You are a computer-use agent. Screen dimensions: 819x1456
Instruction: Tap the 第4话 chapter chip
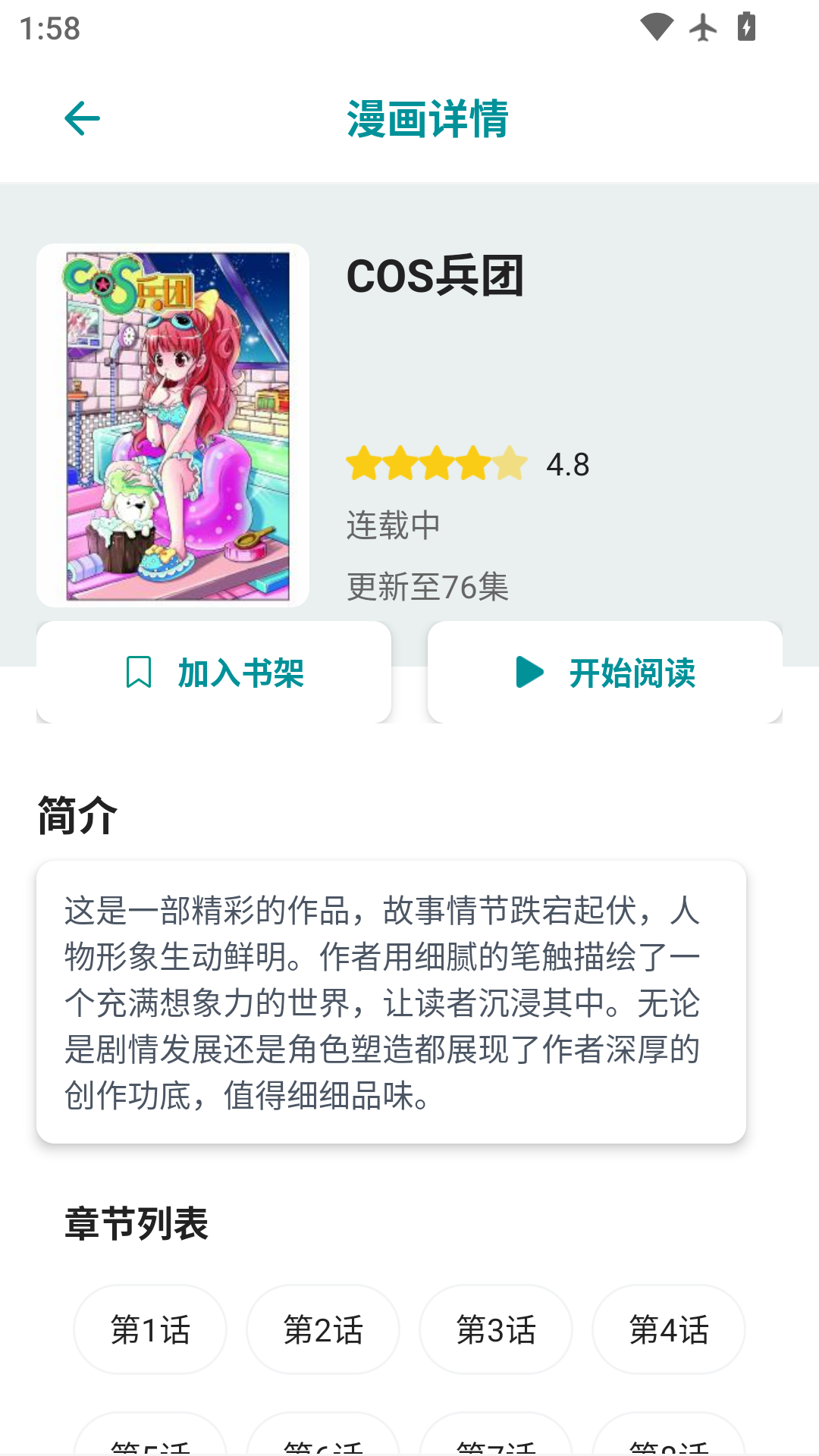pos(669,1329)
